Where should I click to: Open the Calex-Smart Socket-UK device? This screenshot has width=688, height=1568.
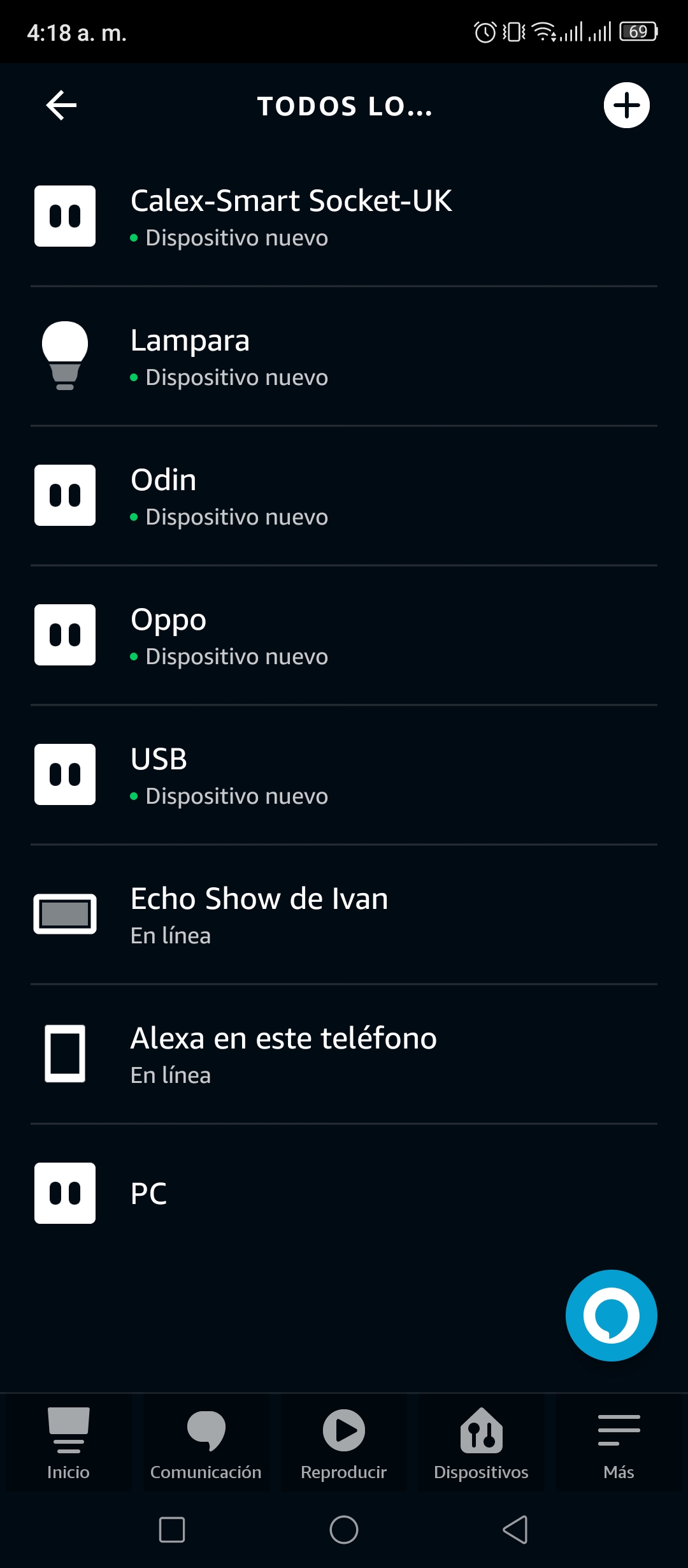(344, 217)
